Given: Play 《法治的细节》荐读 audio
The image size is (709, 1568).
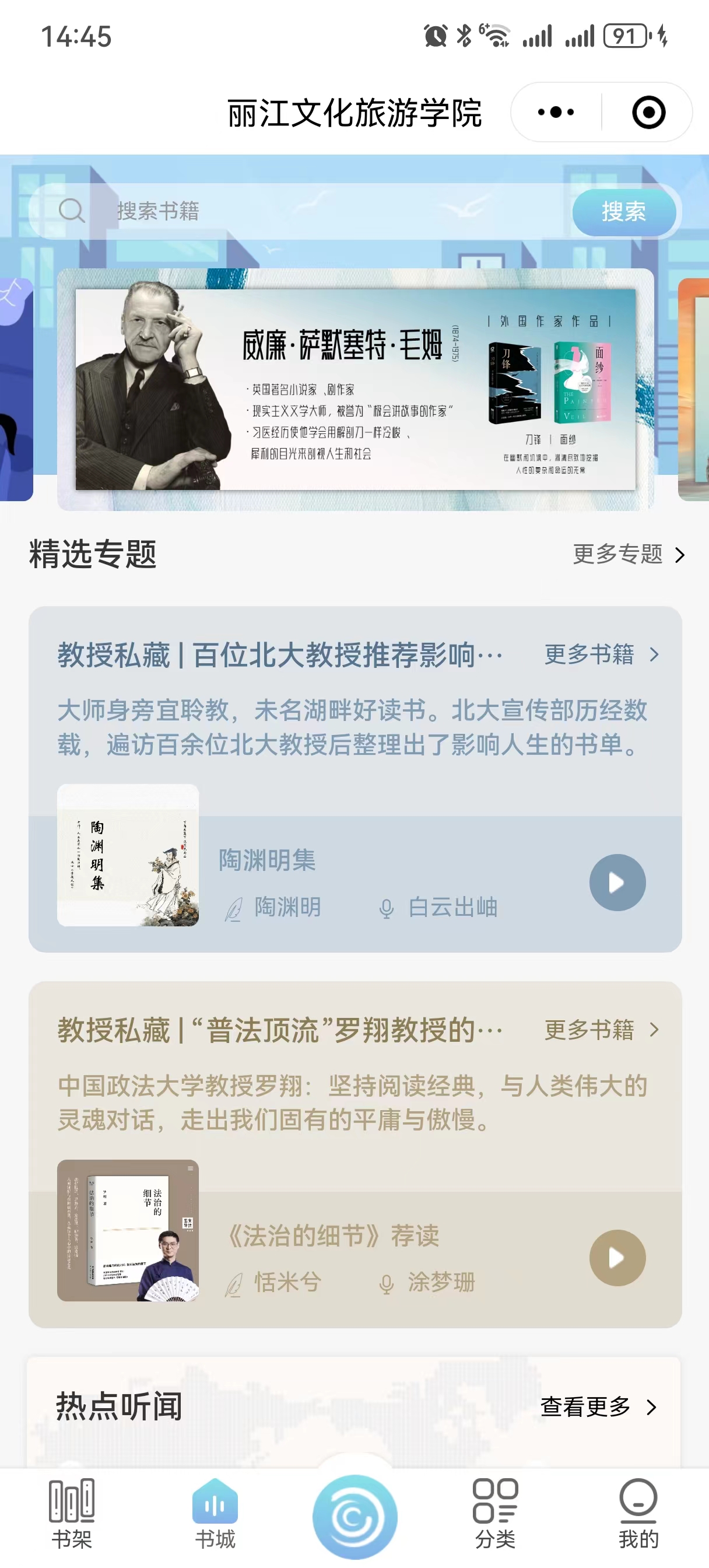Looking at the screenshot, I should [x=616, y=1258].
